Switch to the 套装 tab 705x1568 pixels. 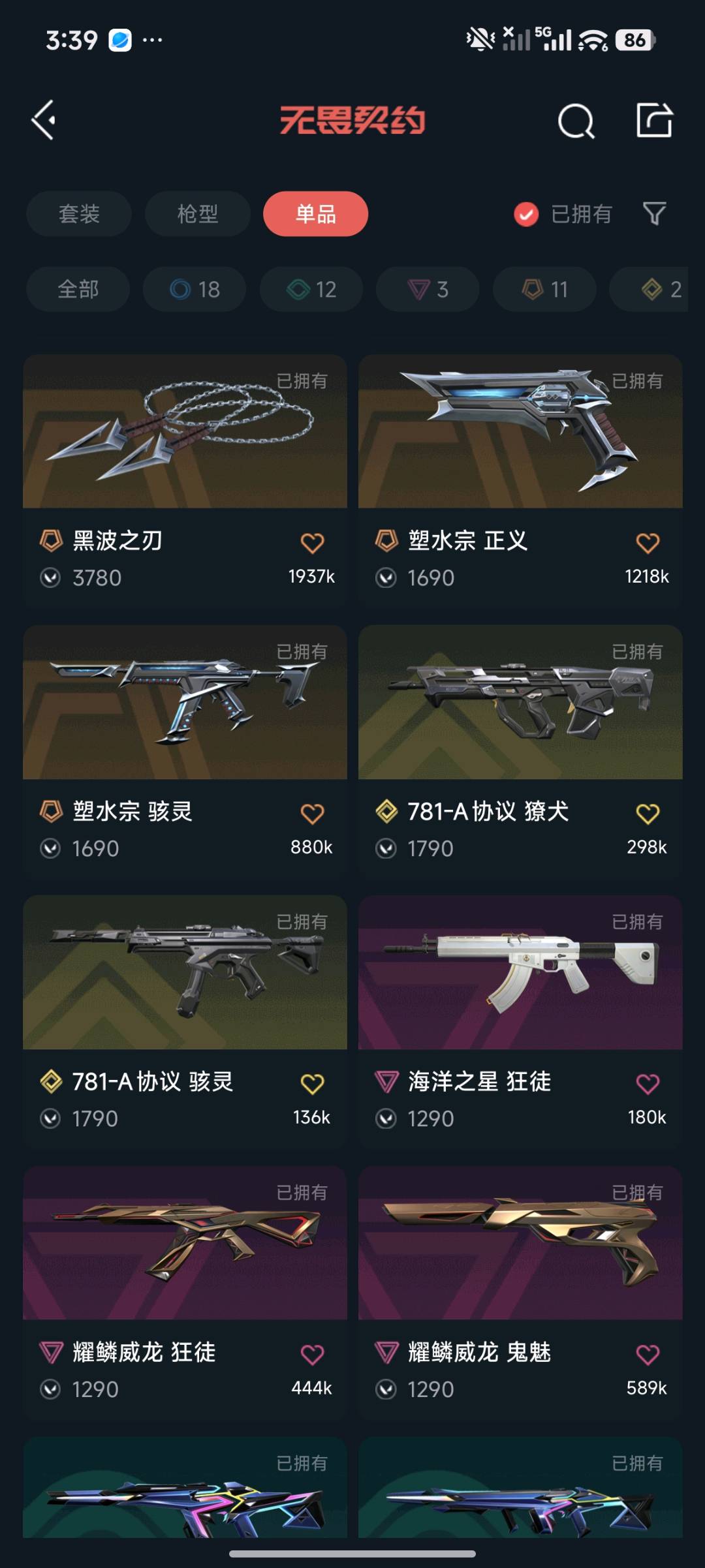79,214
